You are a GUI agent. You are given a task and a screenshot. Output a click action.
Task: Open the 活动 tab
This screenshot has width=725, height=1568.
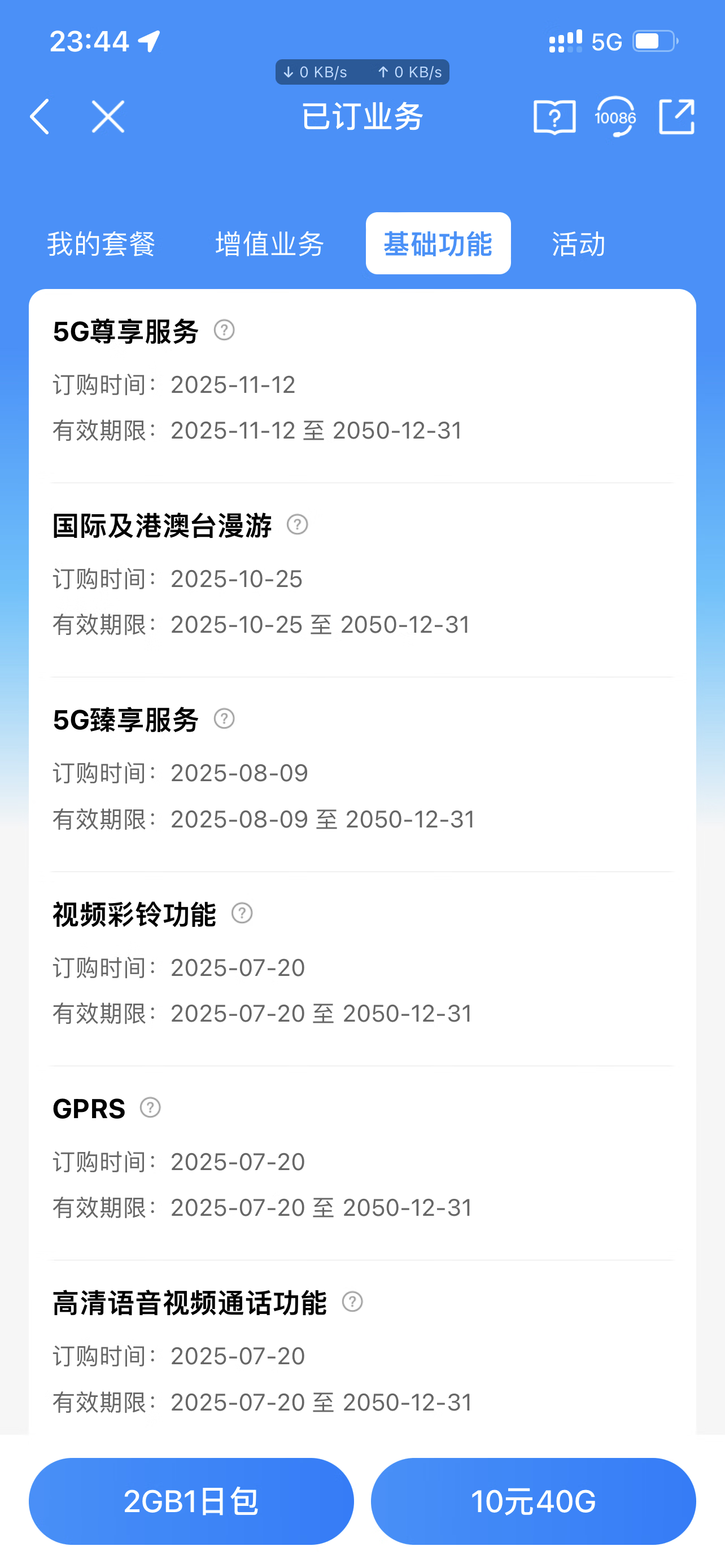(x=578, y=244)
